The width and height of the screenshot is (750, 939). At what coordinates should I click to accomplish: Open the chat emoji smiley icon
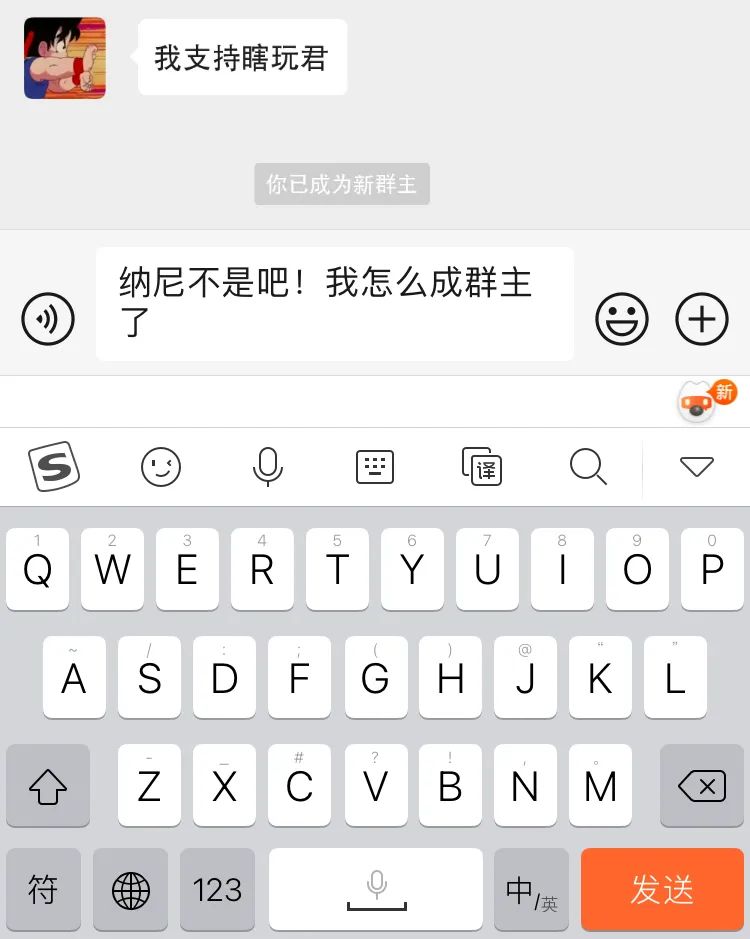tap(622, 319)
